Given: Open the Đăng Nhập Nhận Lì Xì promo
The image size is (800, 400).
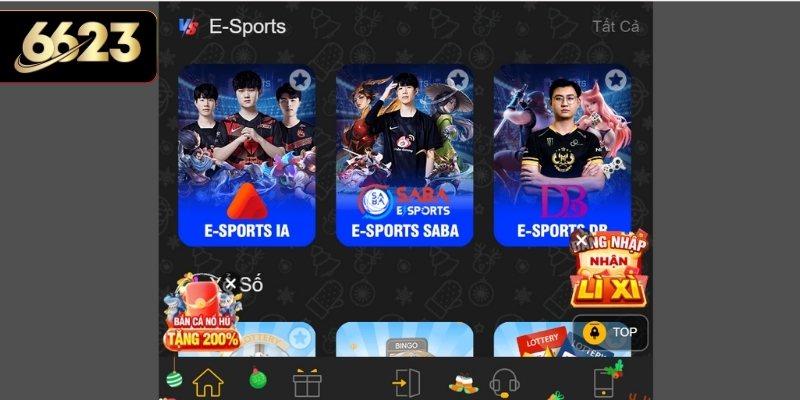Looking at the screenshot, I should tap(610, 273).
